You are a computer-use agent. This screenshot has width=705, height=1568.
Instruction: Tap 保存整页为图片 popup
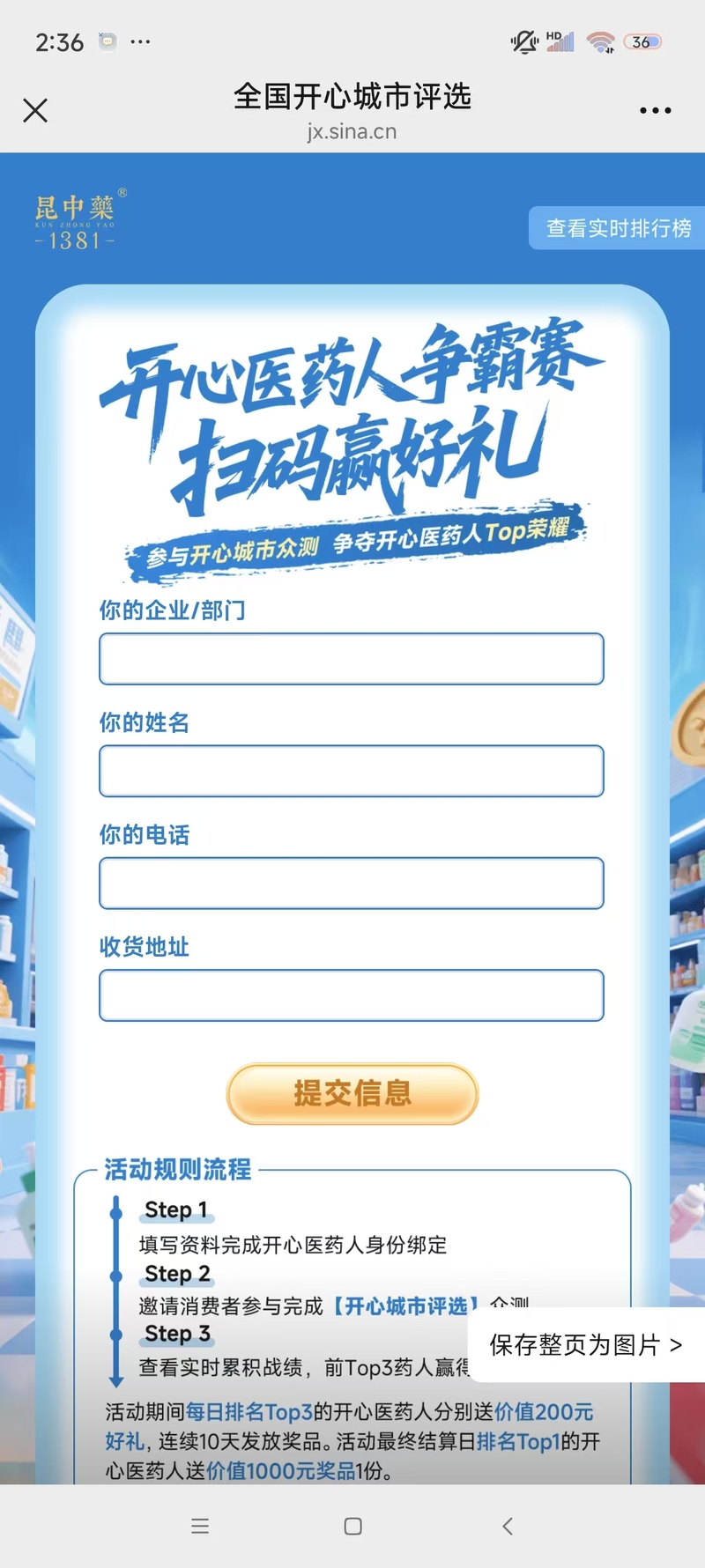(586, 1345)
